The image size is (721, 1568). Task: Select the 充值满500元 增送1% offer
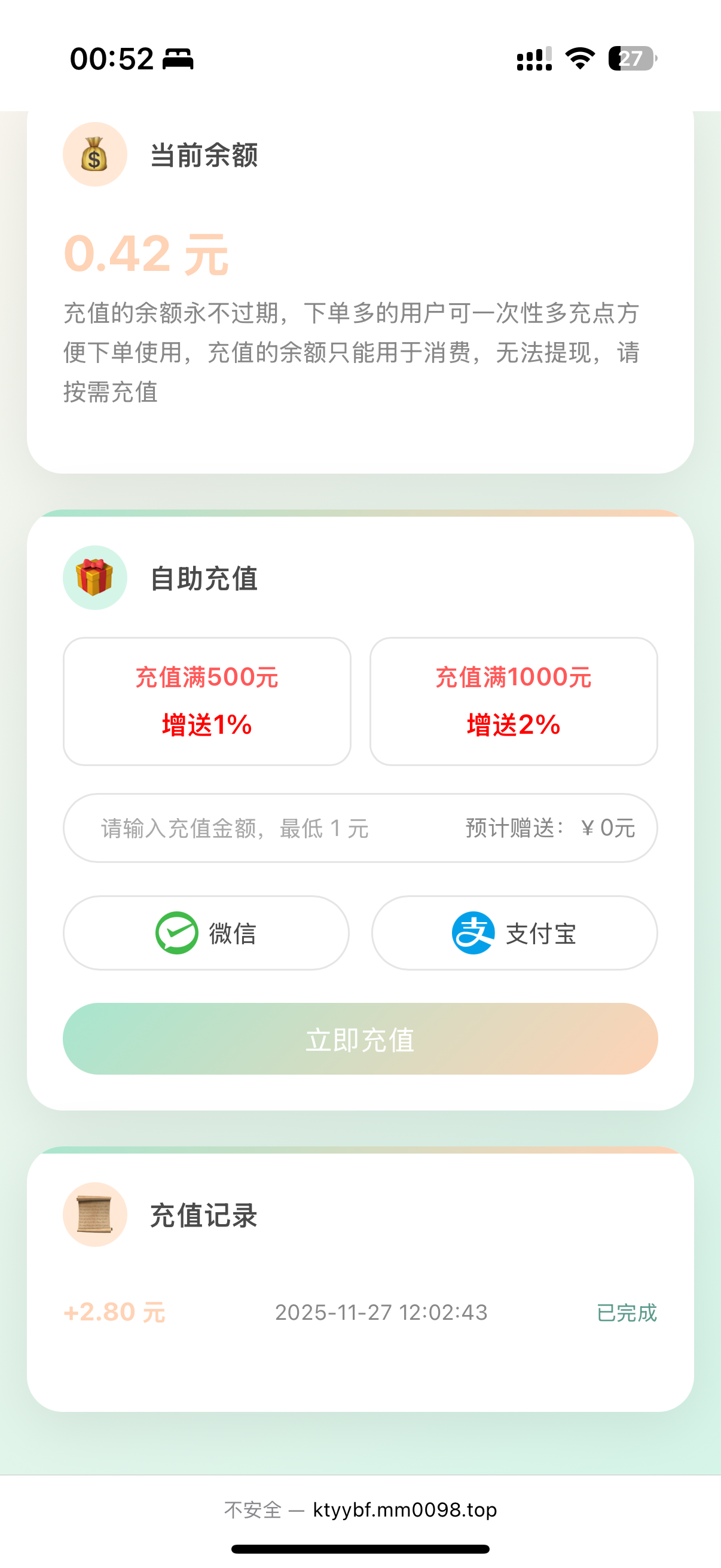tap(207, 701)
